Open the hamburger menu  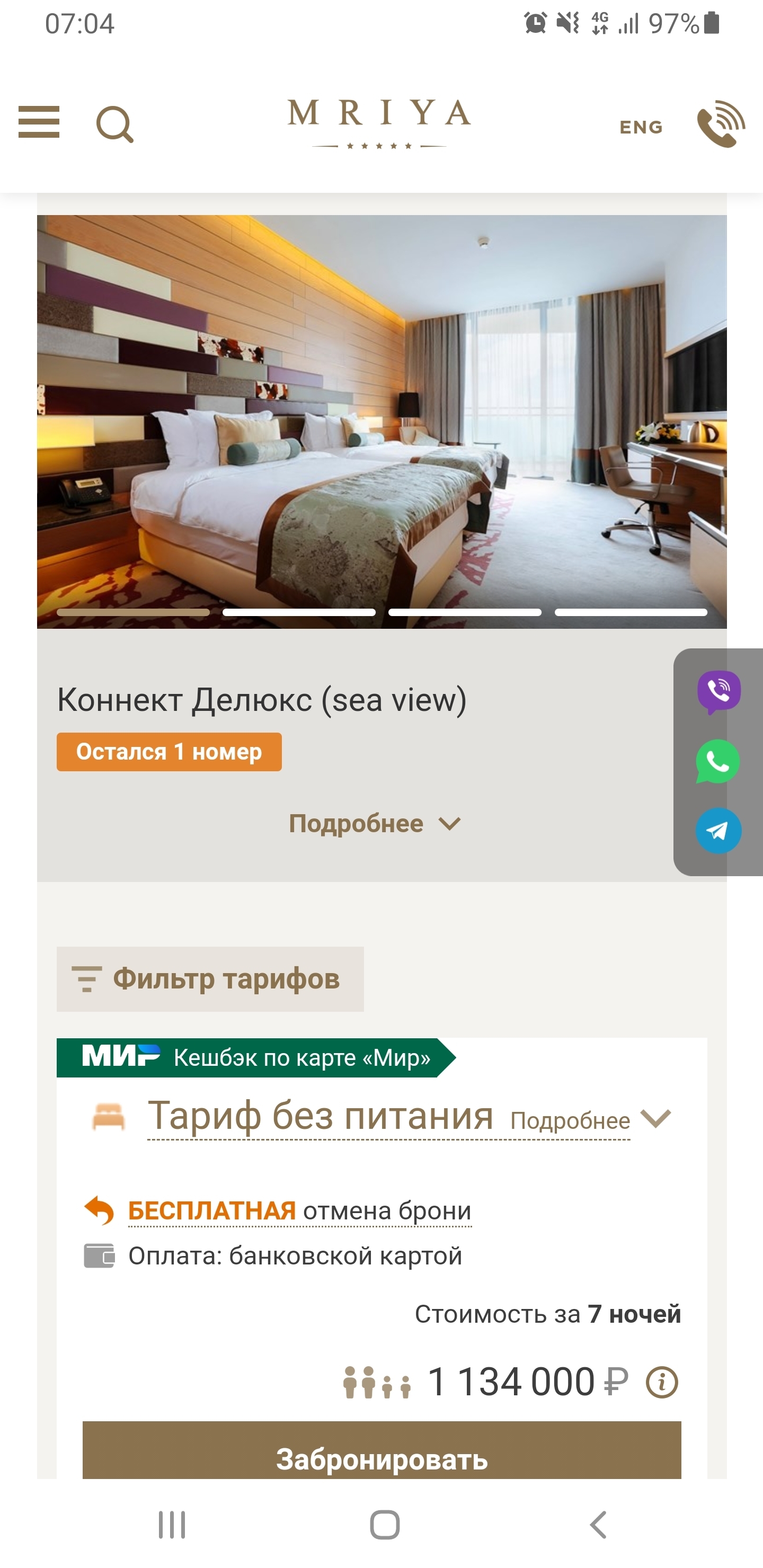(39, 122)
